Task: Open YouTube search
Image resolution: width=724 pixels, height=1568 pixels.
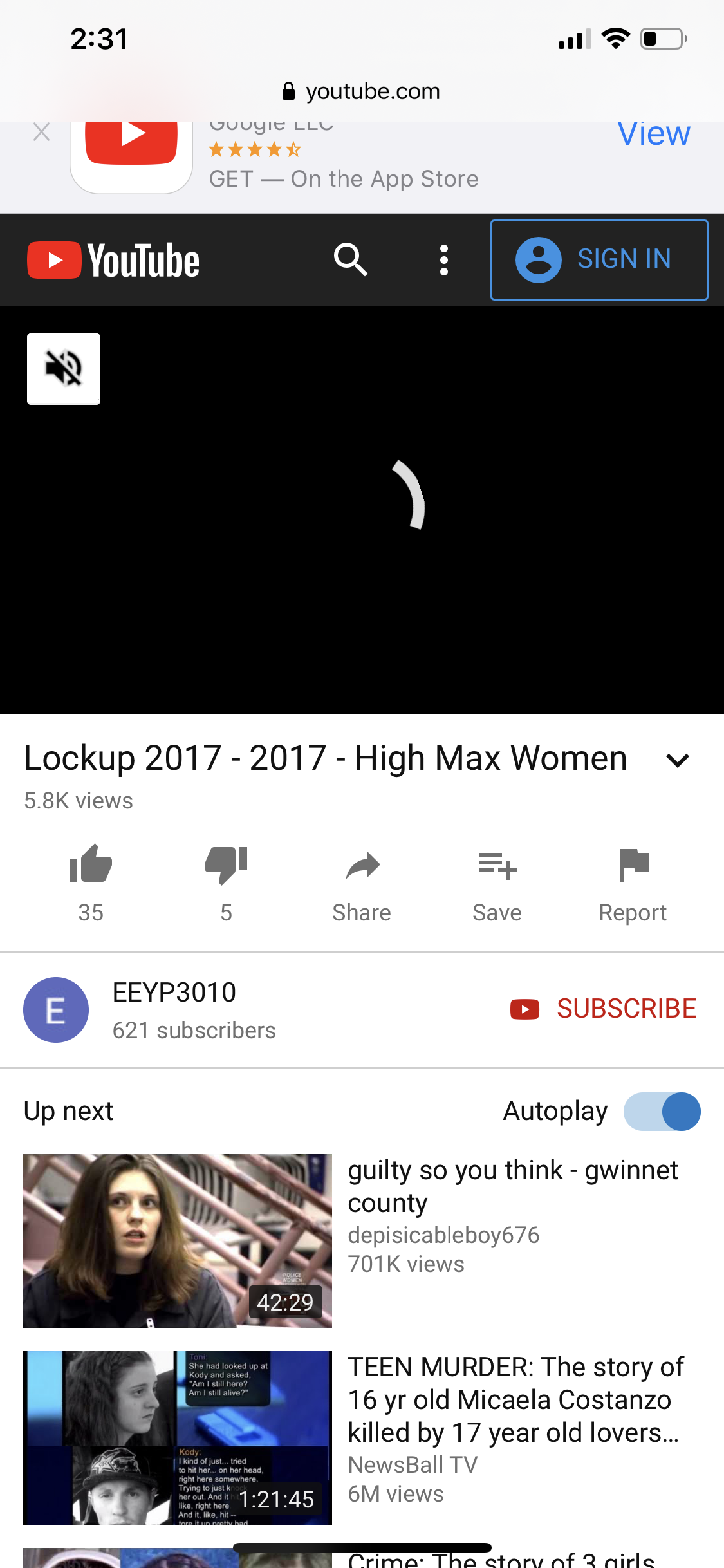Action: point(350,260)
